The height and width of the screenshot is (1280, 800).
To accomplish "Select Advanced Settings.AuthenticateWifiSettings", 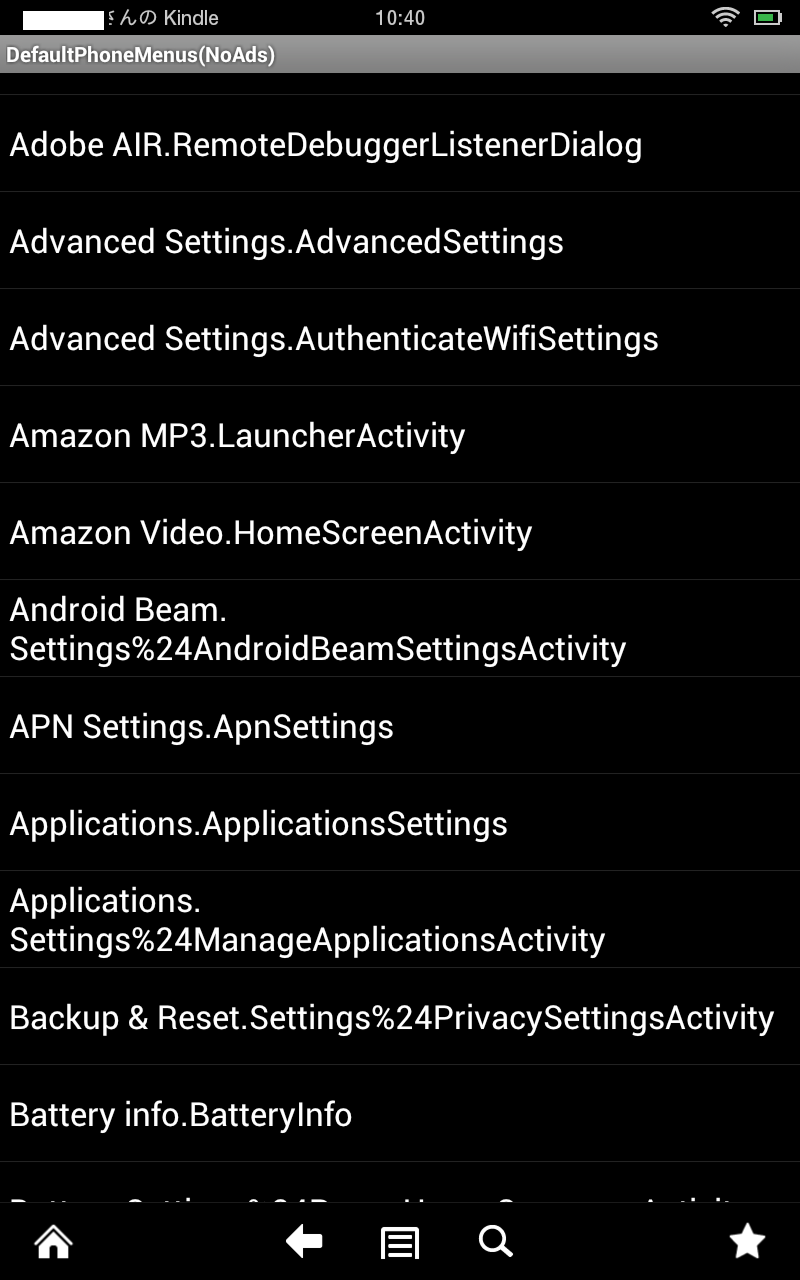I will tap(333, 338).
